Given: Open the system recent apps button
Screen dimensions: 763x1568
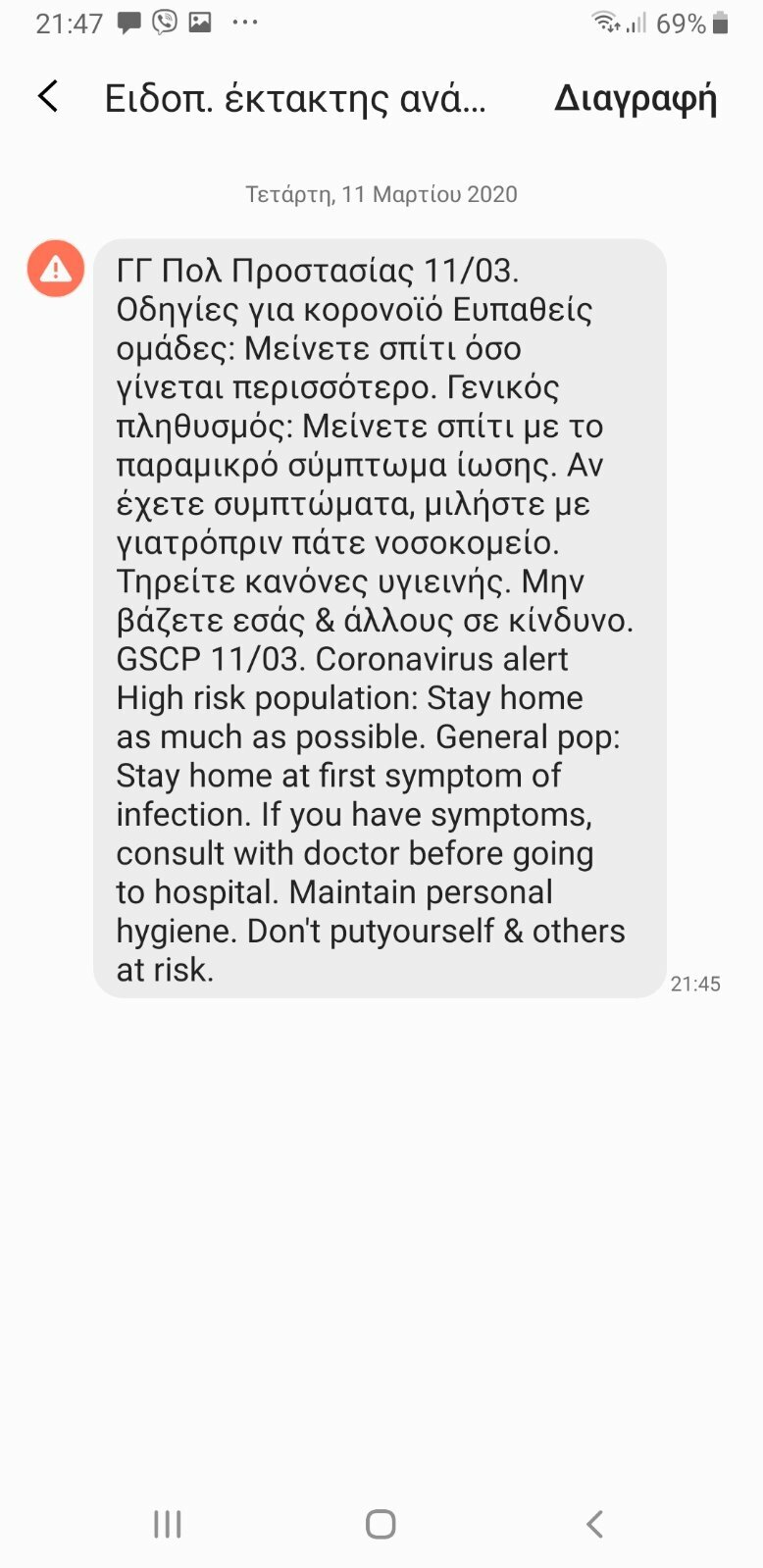Looking at the screenshot, I should 168,1523.
